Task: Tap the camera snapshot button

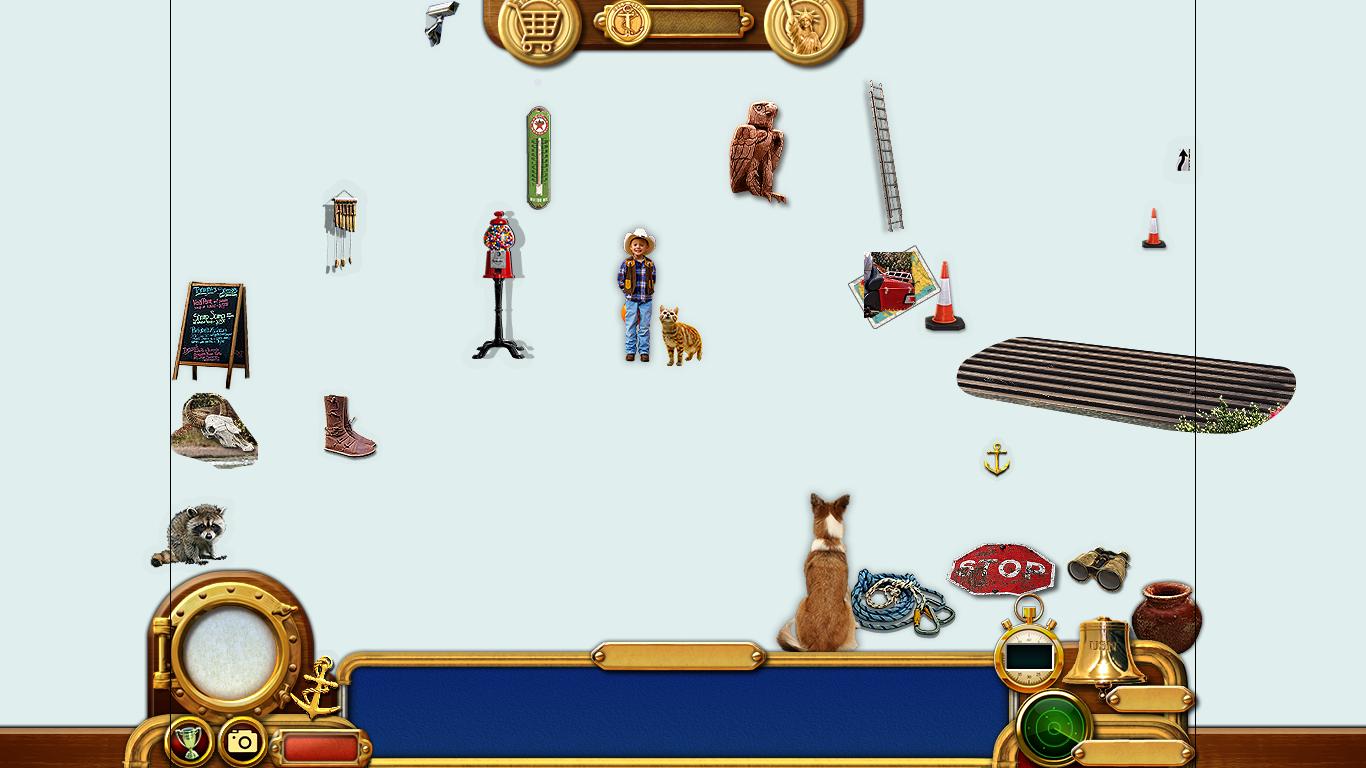Action: click(242, 741)
